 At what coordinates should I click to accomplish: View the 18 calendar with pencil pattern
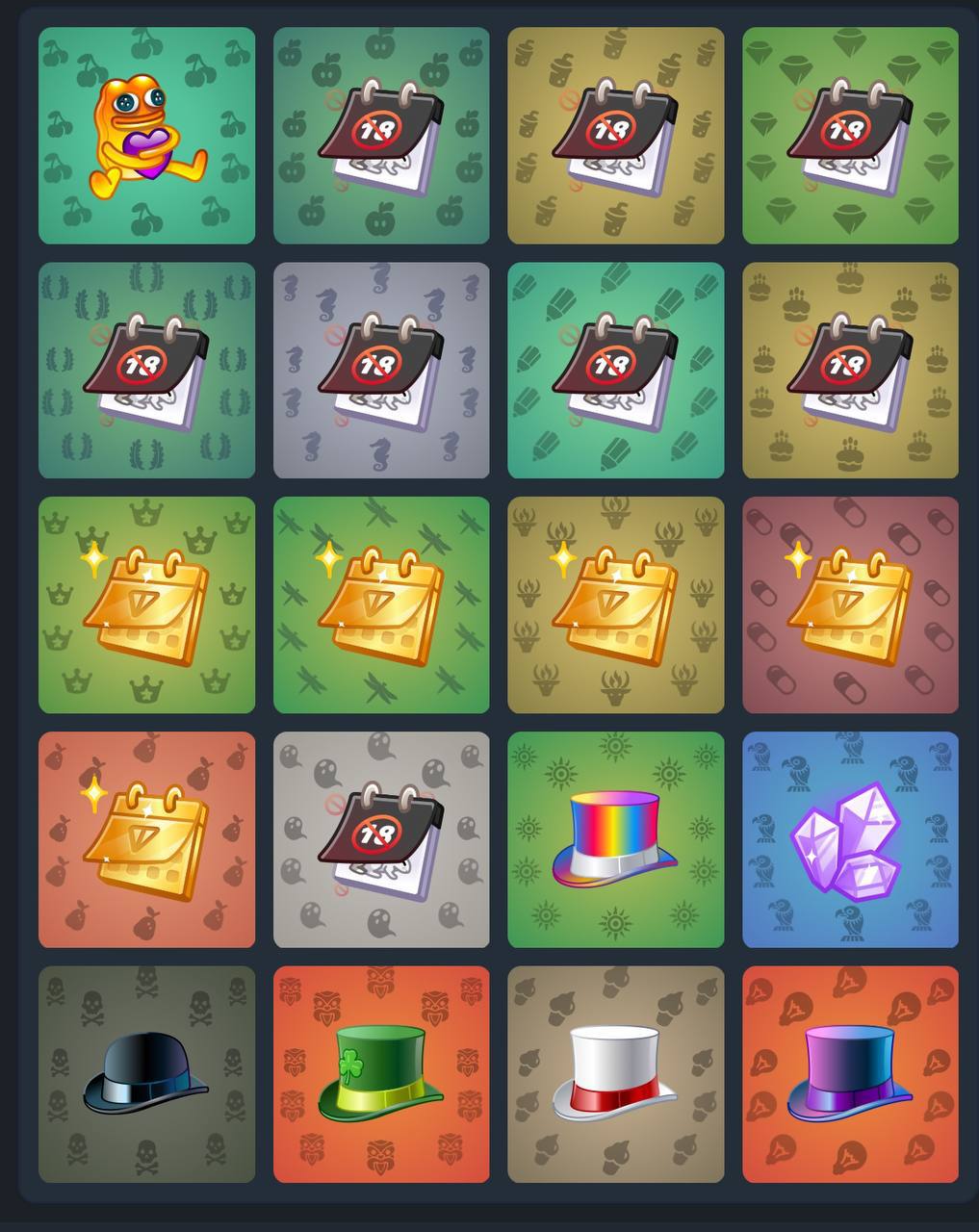pos(615,371)
